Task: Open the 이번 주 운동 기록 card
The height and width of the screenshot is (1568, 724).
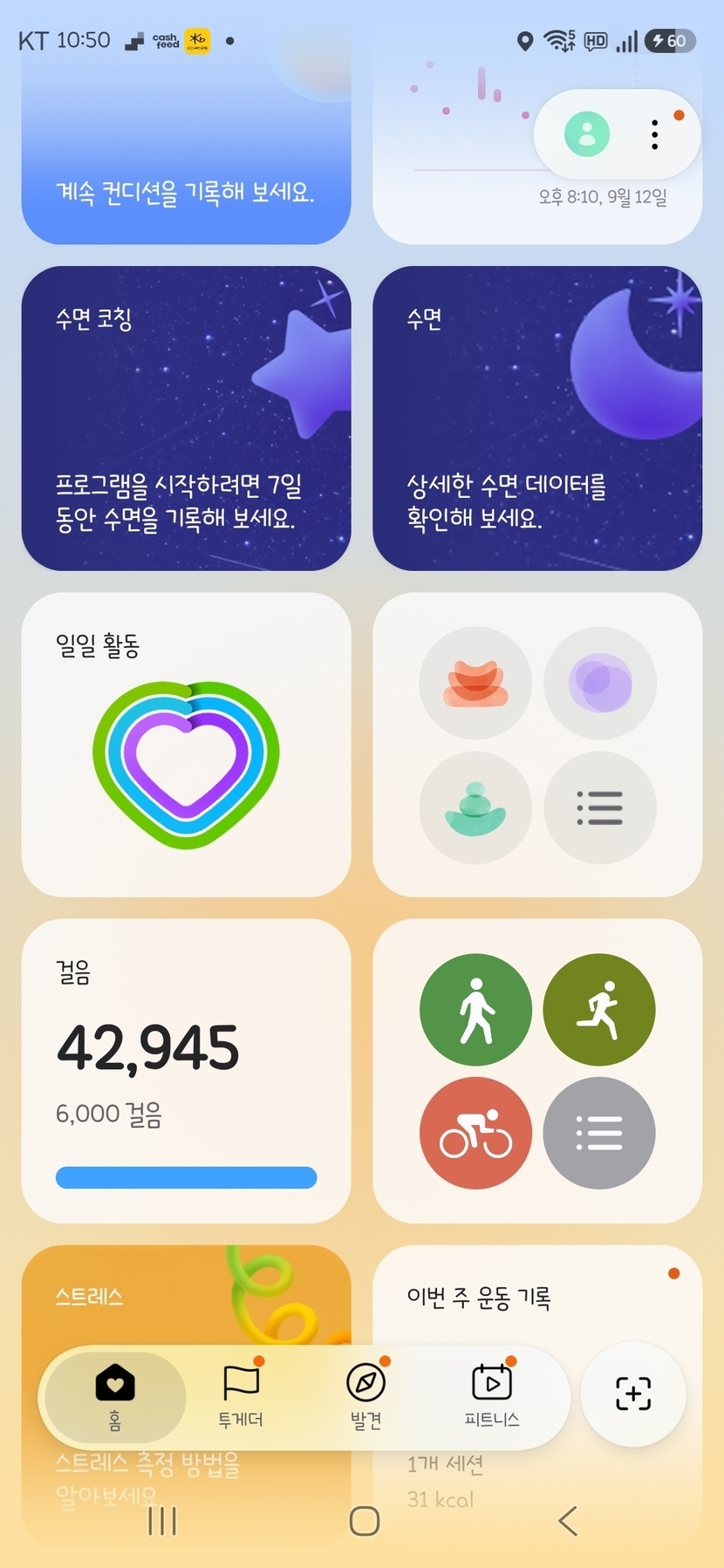Action: 537,1395
